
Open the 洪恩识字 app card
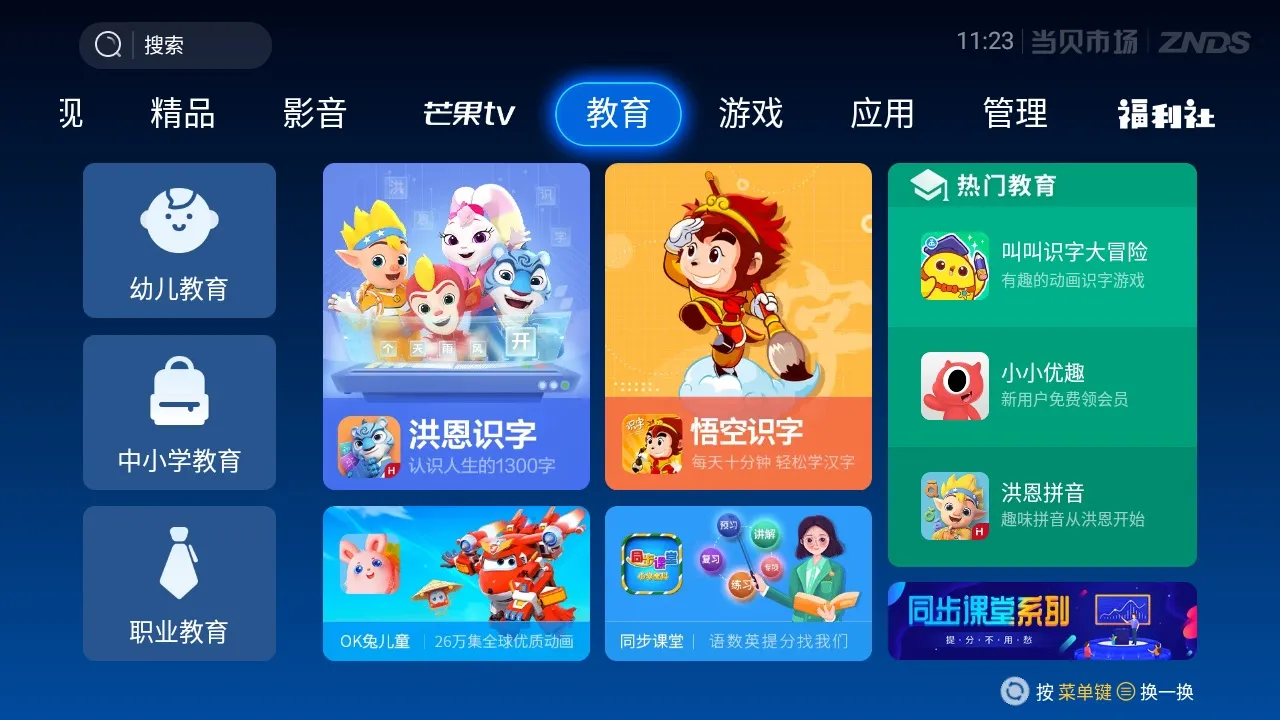click(x=456, y=326)
